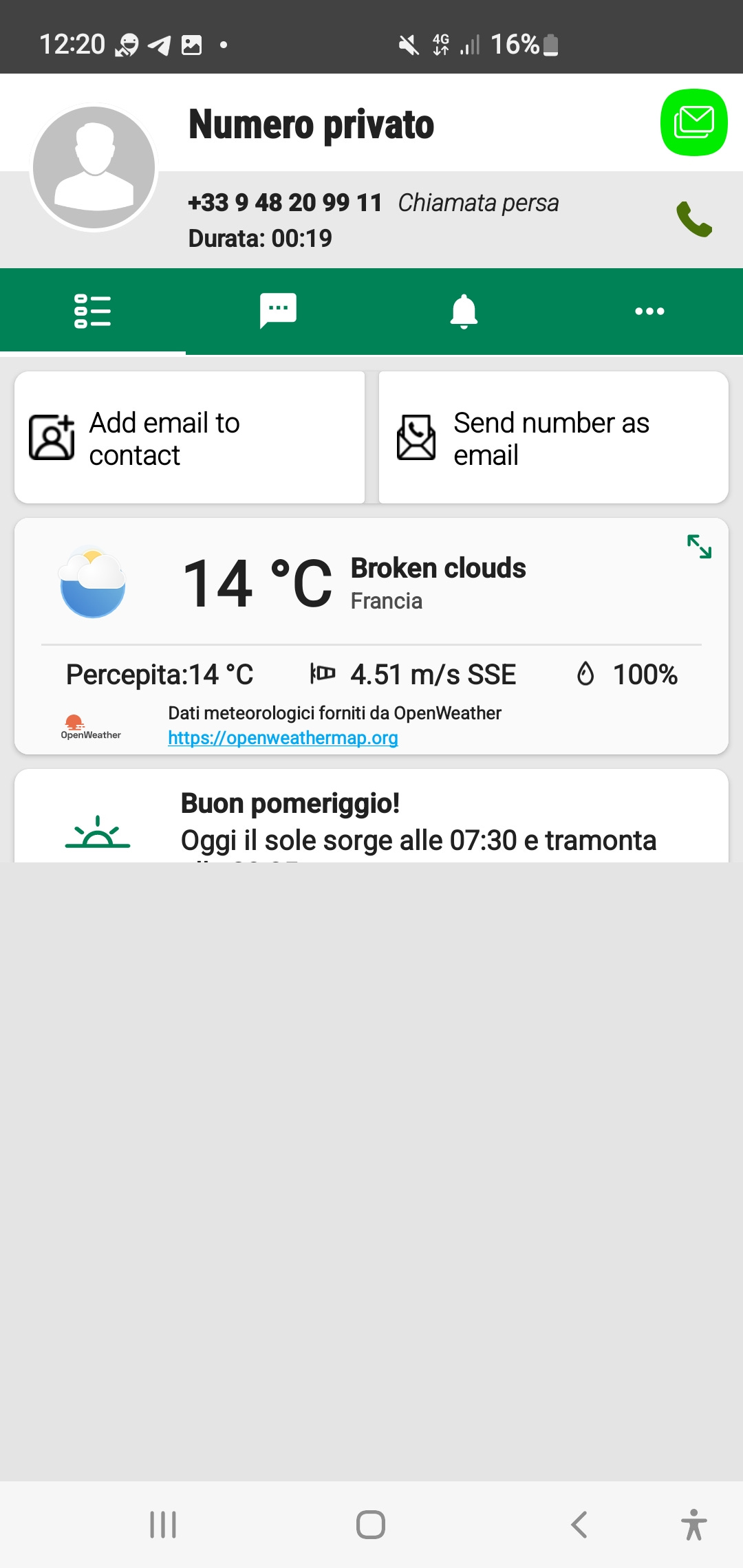
Task: Go back using the system back button
Action: tap(579, 1525)
